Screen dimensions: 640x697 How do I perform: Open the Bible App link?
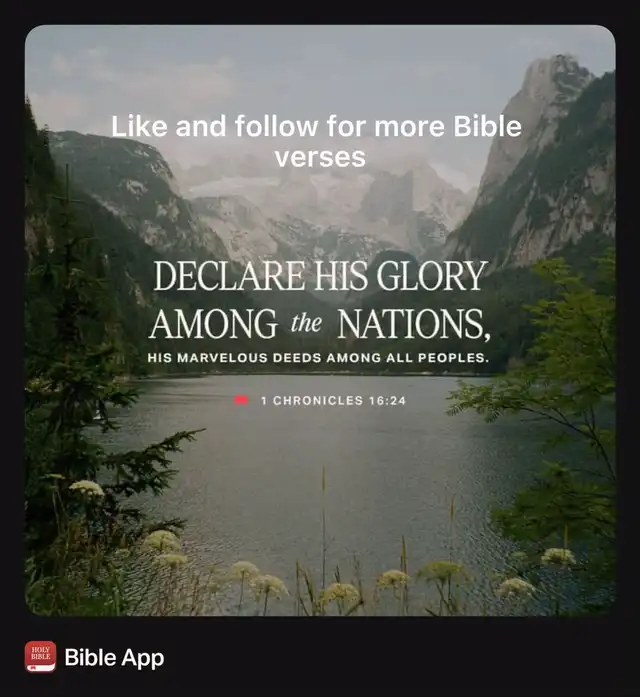pos(113,657)
